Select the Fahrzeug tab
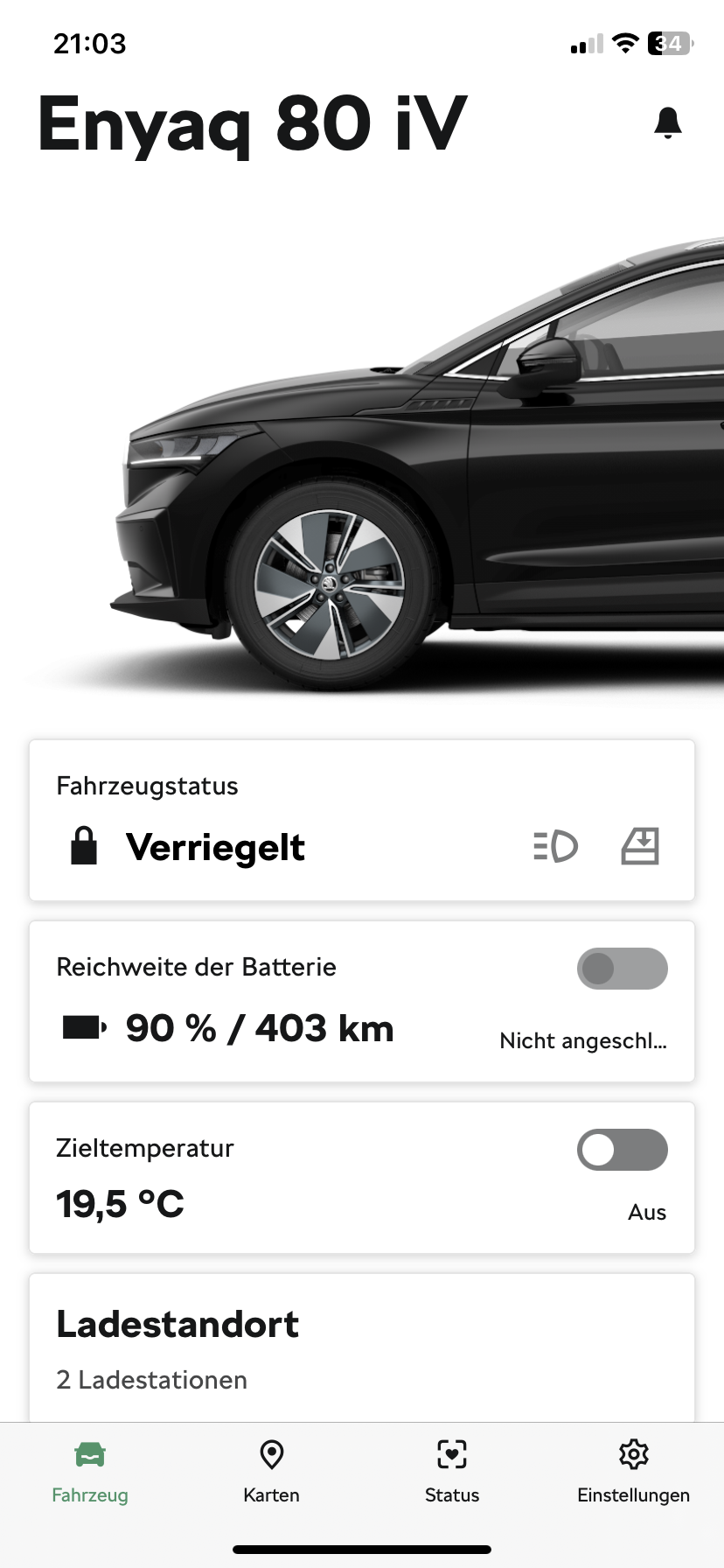 pos(90,1470)
